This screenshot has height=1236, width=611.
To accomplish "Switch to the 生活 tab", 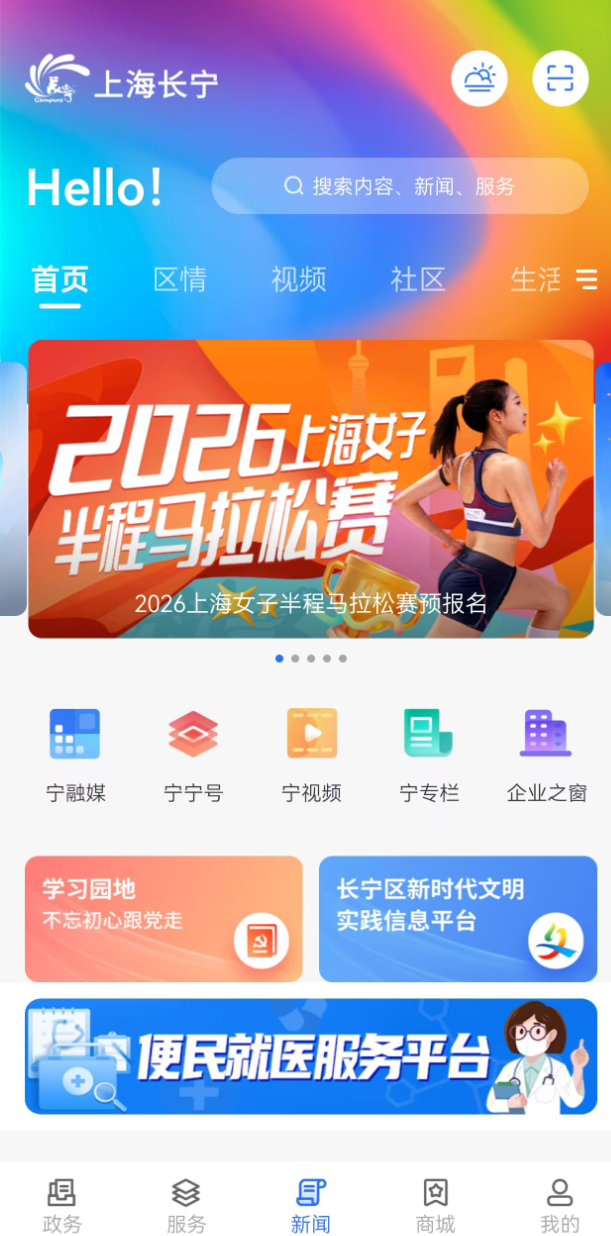I will point(535,279).
